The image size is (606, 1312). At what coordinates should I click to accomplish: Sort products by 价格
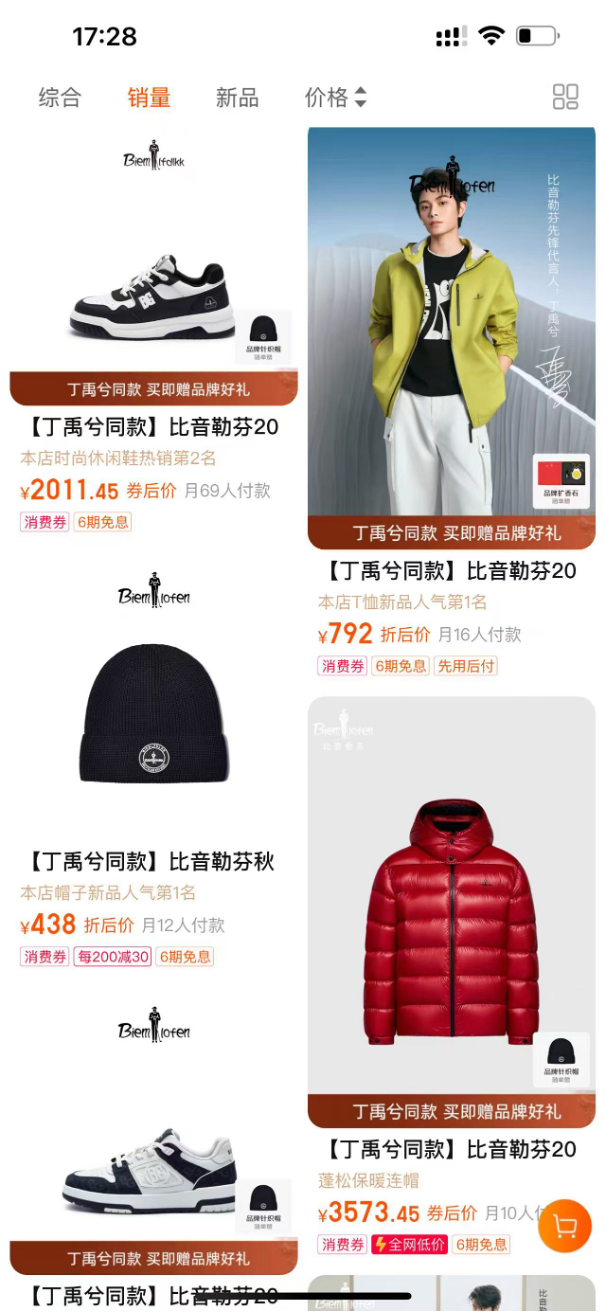(335, 97)
